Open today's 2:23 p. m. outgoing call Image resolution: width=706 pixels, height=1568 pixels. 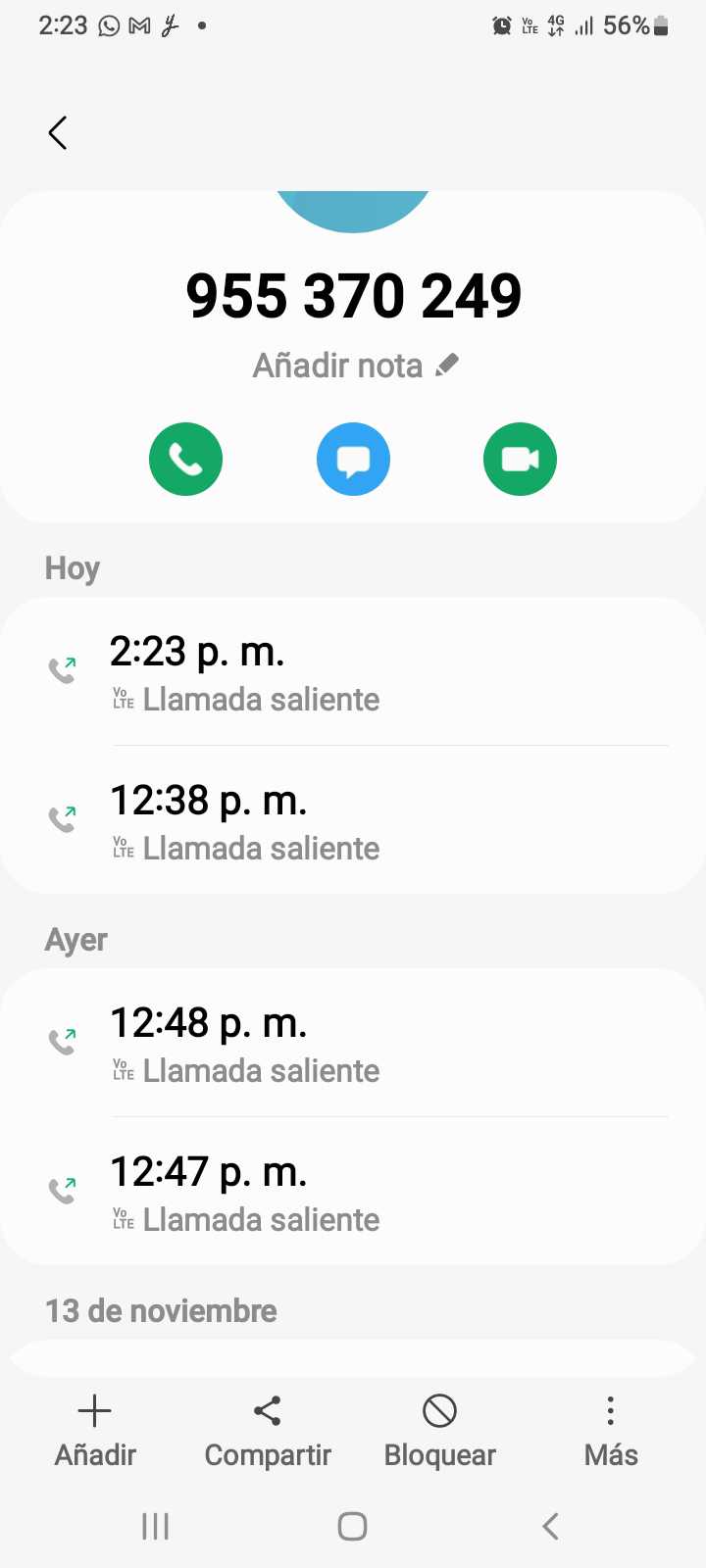353,672
